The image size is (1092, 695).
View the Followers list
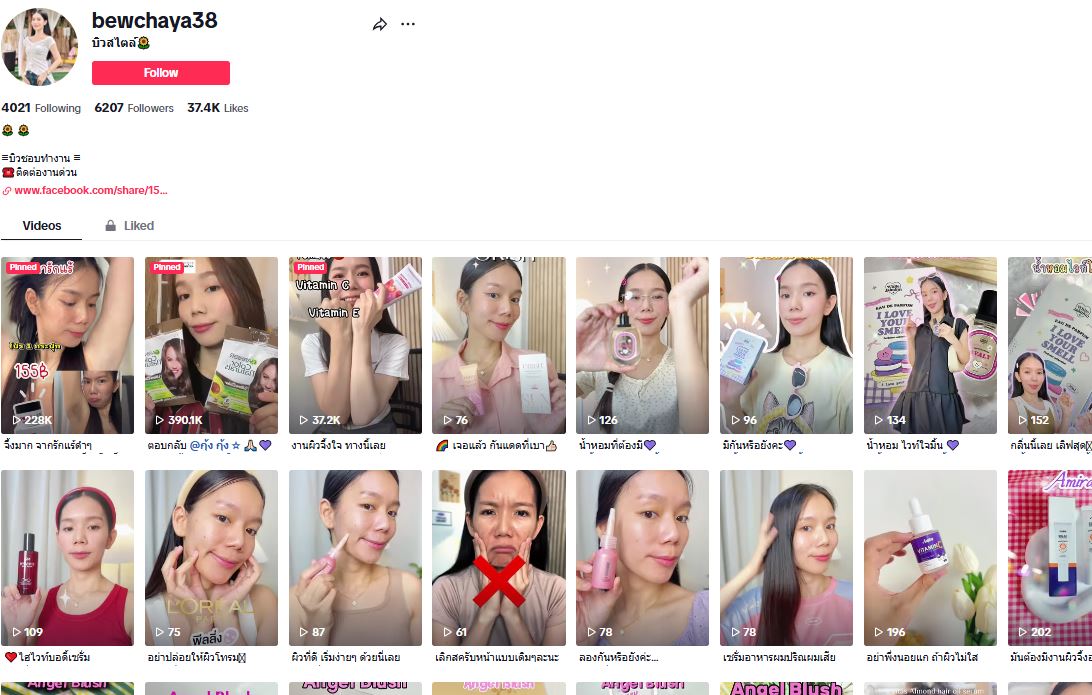[x=134, y=108]
